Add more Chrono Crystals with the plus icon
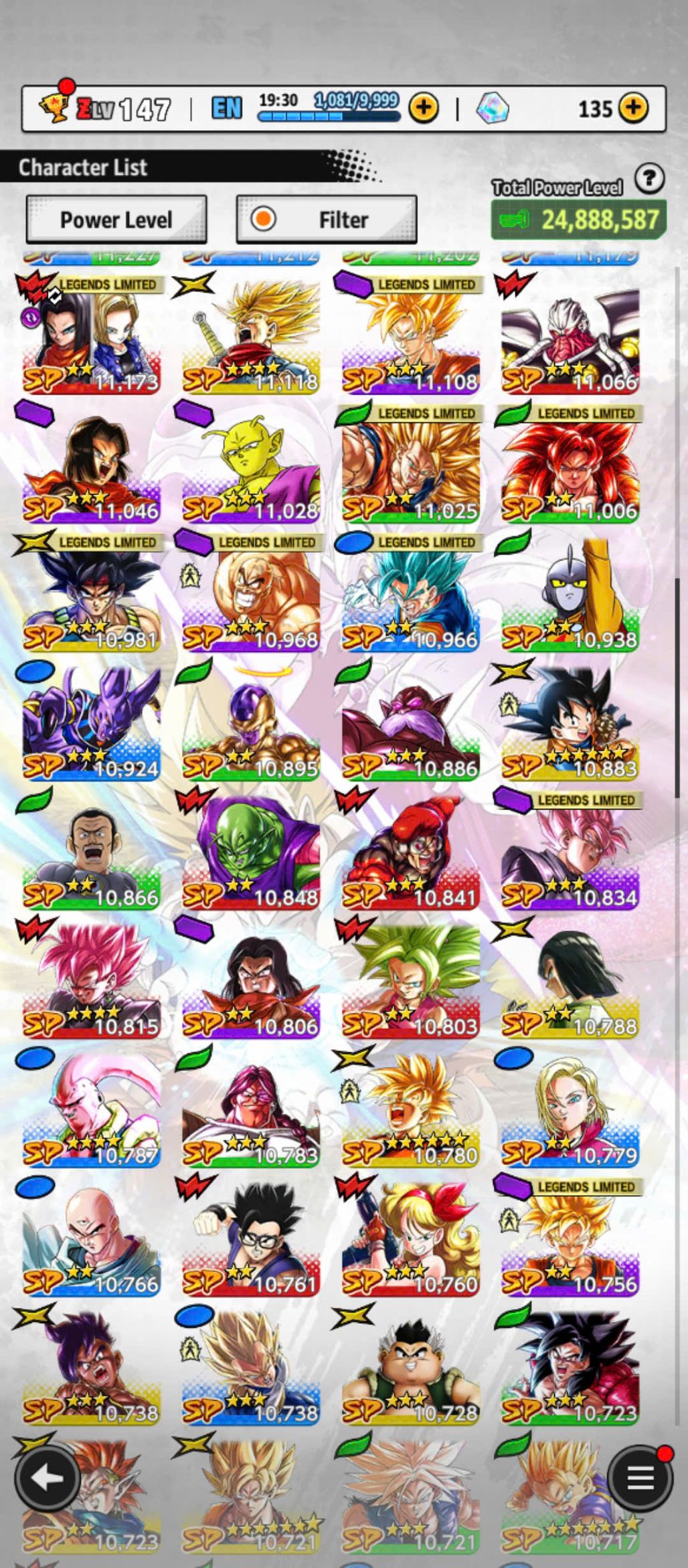This screenshot has height=1568, width=688. coord(632,108)
